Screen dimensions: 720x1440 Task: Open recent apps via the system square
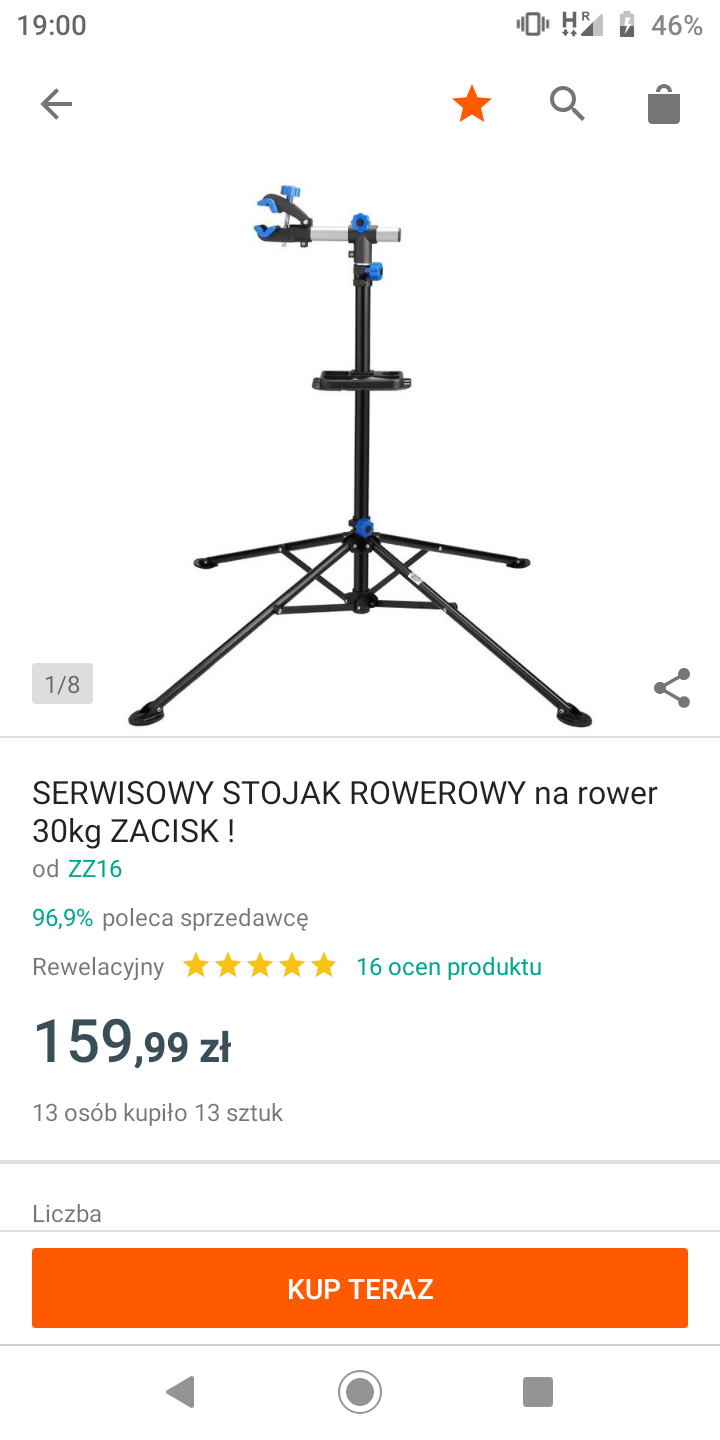pos(538,1392)
